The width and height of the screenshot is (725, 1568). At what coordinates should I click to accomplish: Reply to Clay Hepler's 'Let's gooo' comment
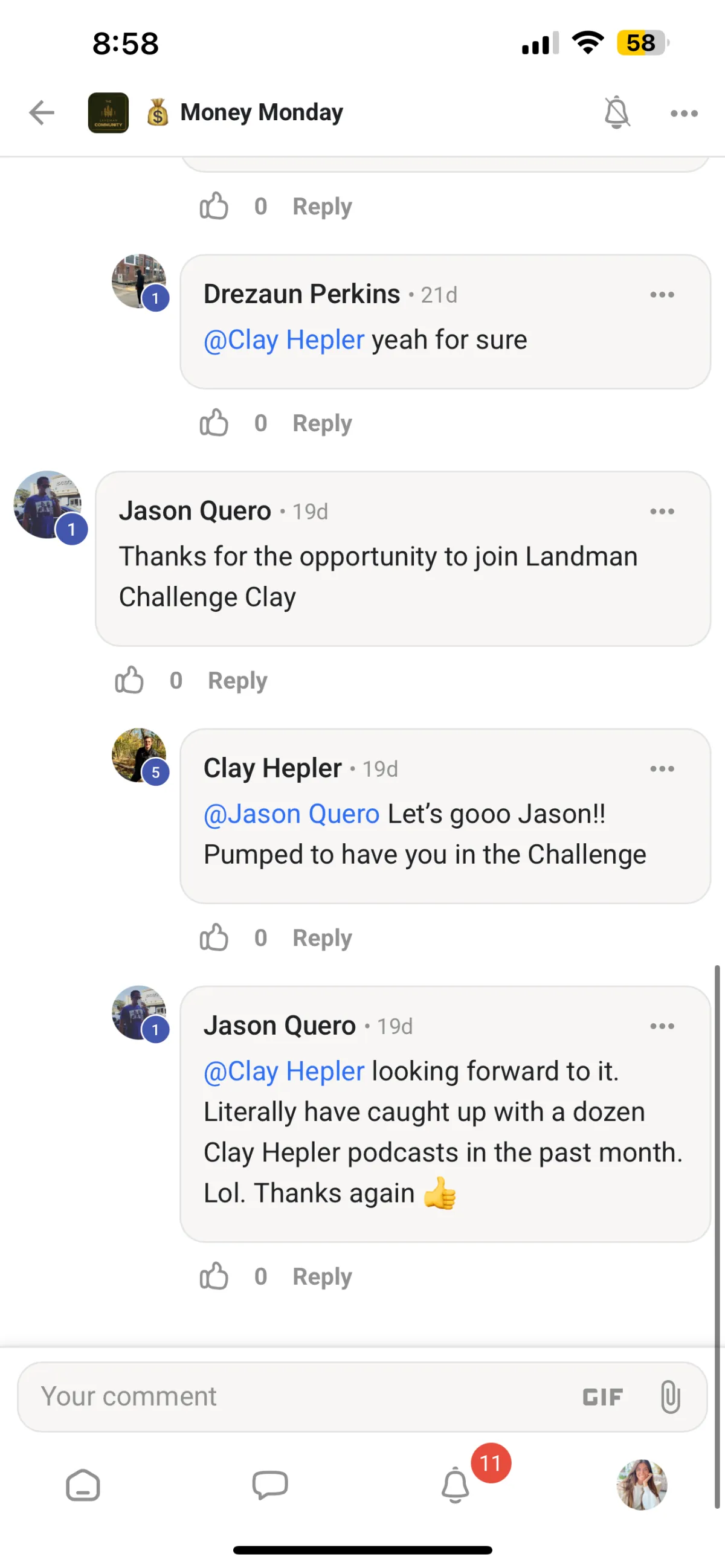(322, 939)
